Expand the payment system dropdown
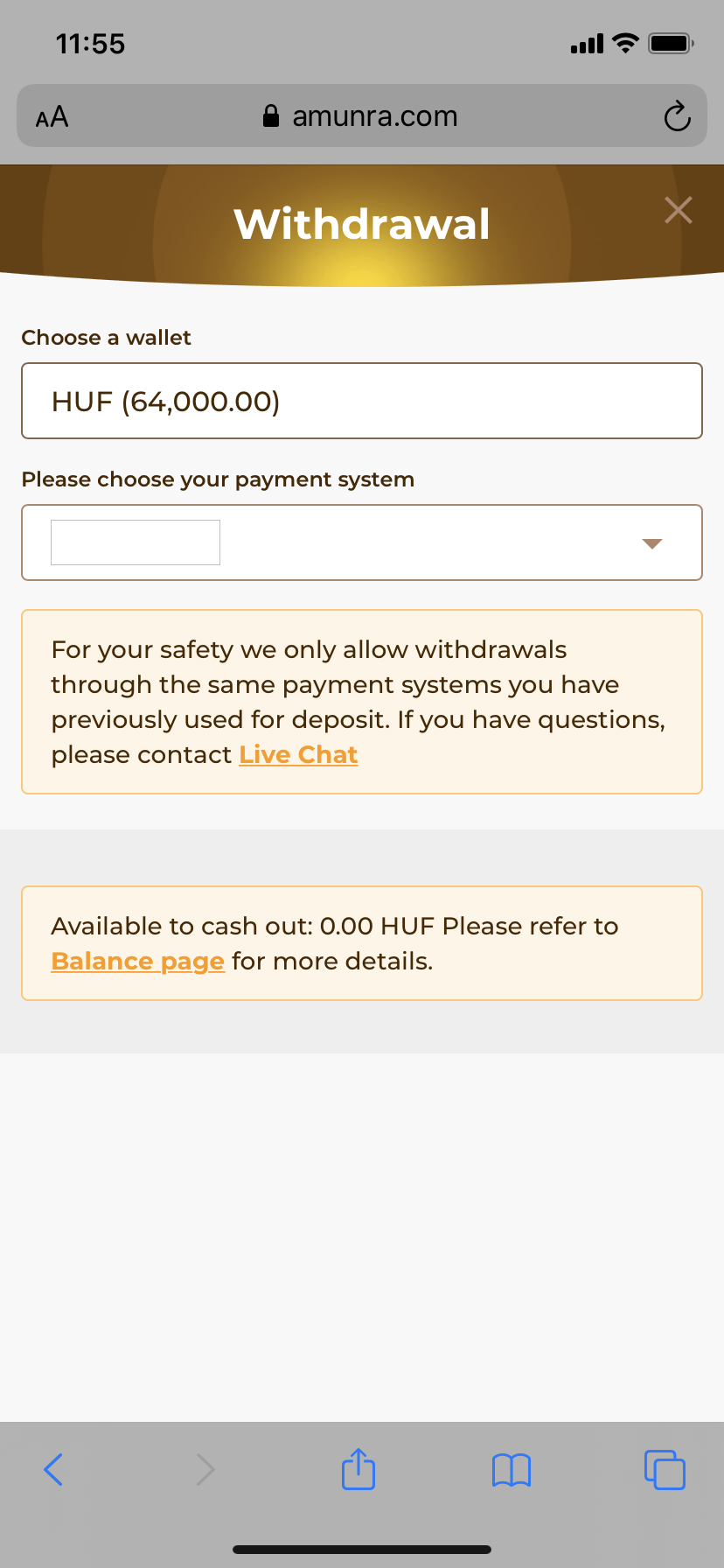 (362, 542)
